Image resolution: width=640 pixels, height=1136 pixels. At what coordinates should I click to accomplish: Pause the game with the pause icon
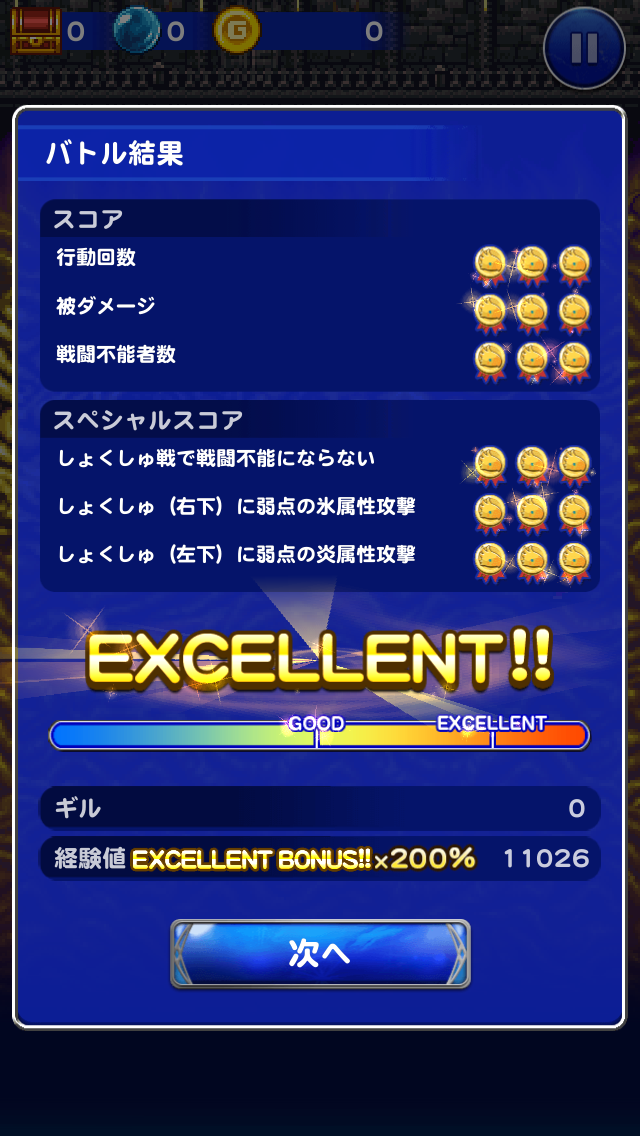pyautogui.click(x=585, y=47)
